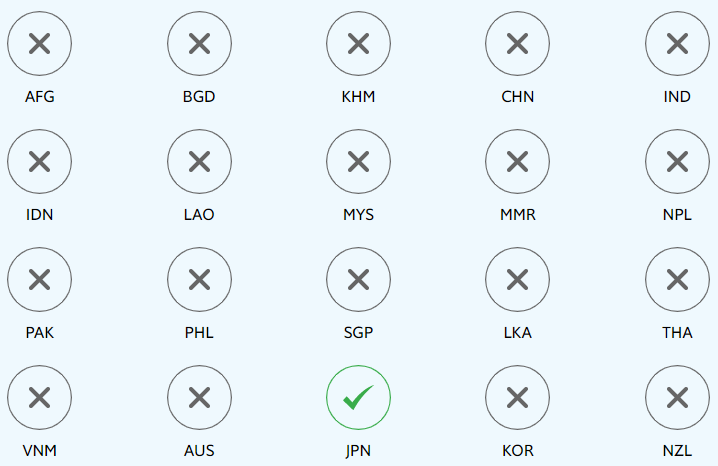The width and height of the screenshot is (718, 466).
Task: Select IND in the grid
Action: pos(677,43)
